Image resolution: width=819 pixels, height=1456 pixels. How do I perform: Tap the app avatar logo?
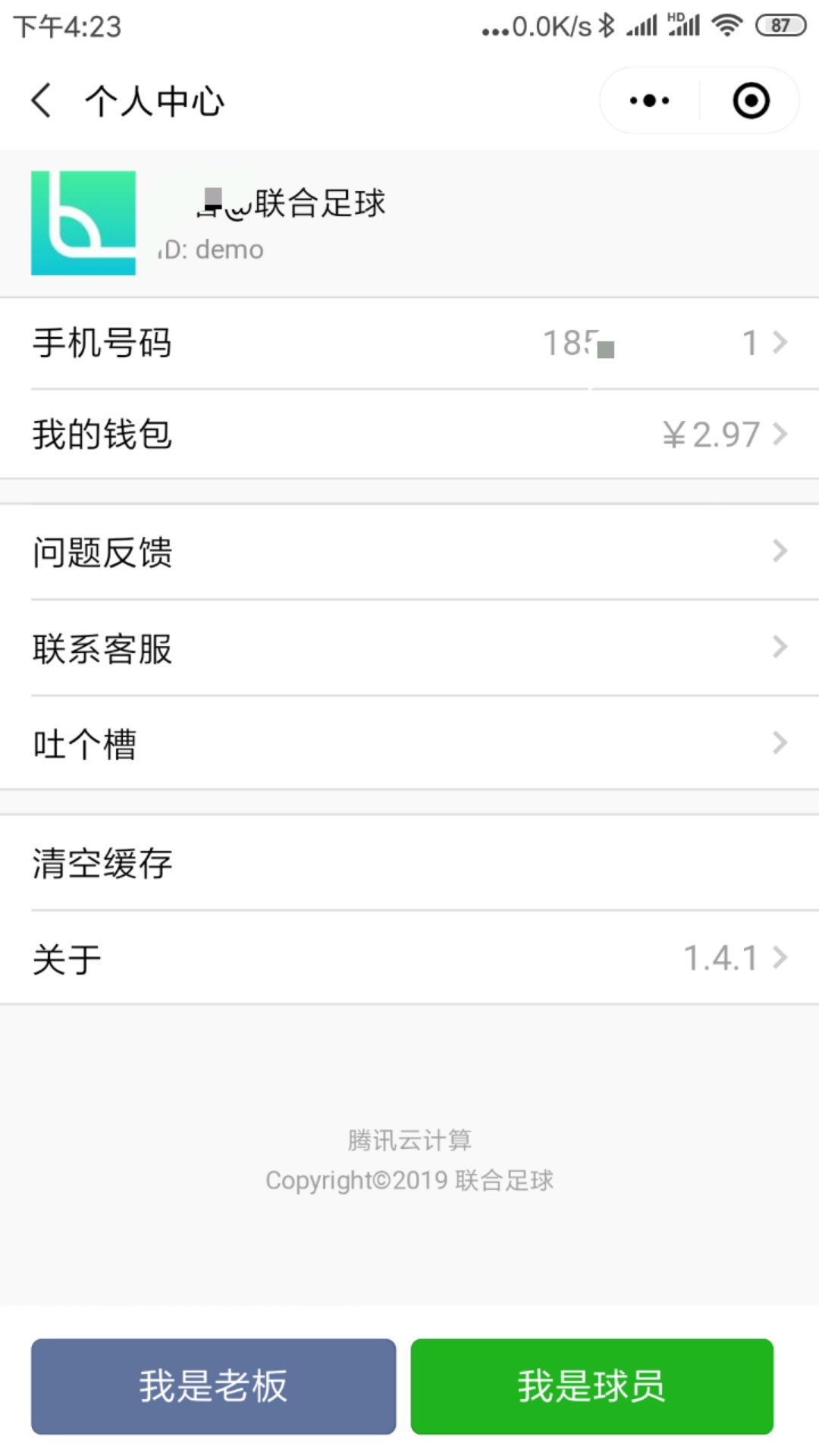(83, 222)
